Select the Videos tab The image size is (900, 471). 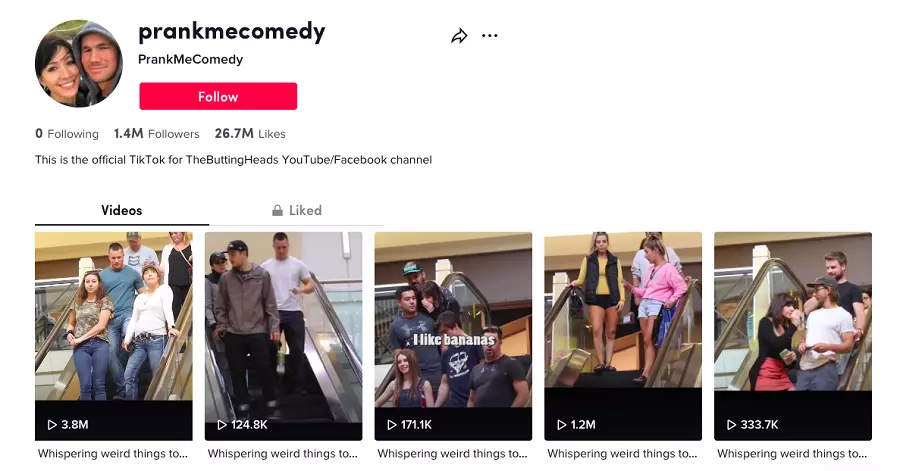pyautogui.click(x=122, y=210)
